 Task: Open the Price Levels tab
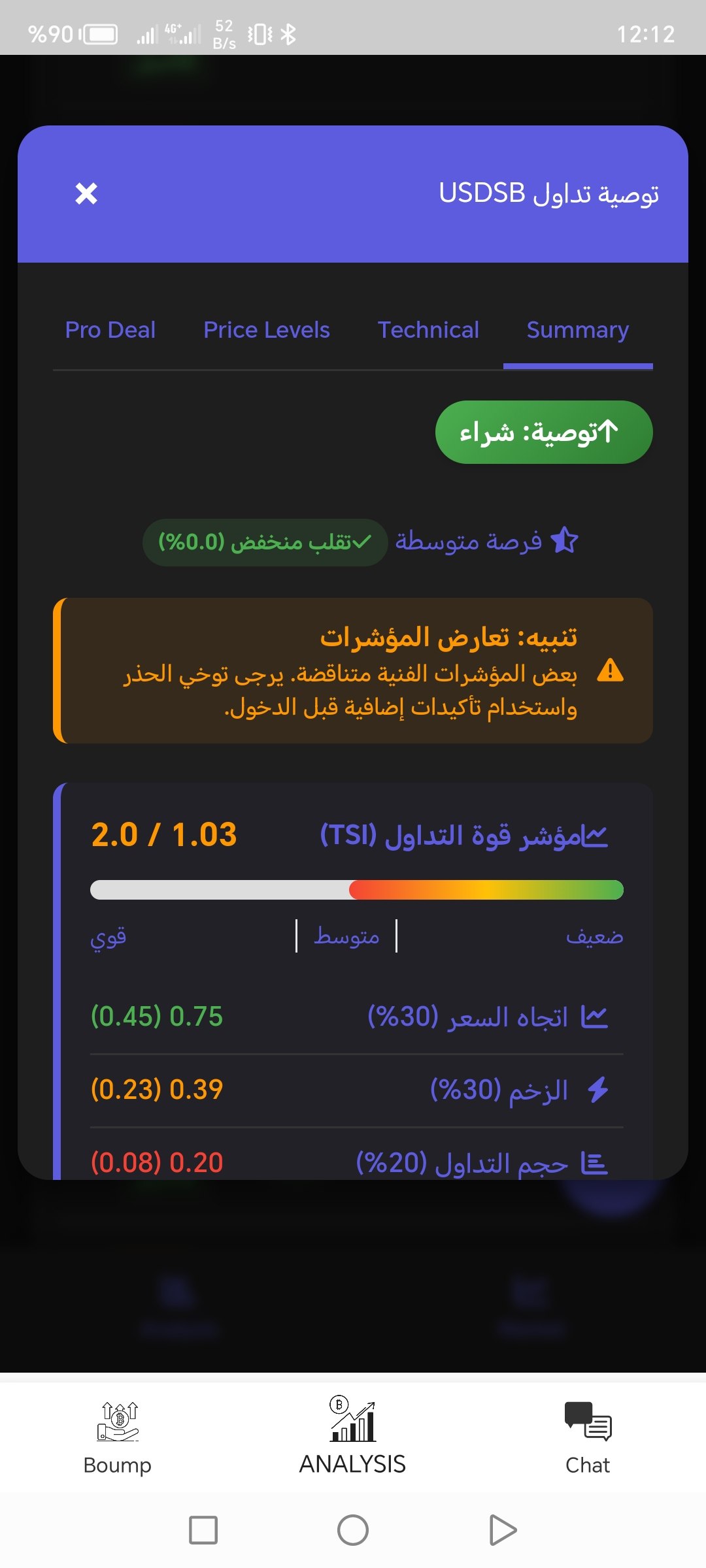click(266, 330)
